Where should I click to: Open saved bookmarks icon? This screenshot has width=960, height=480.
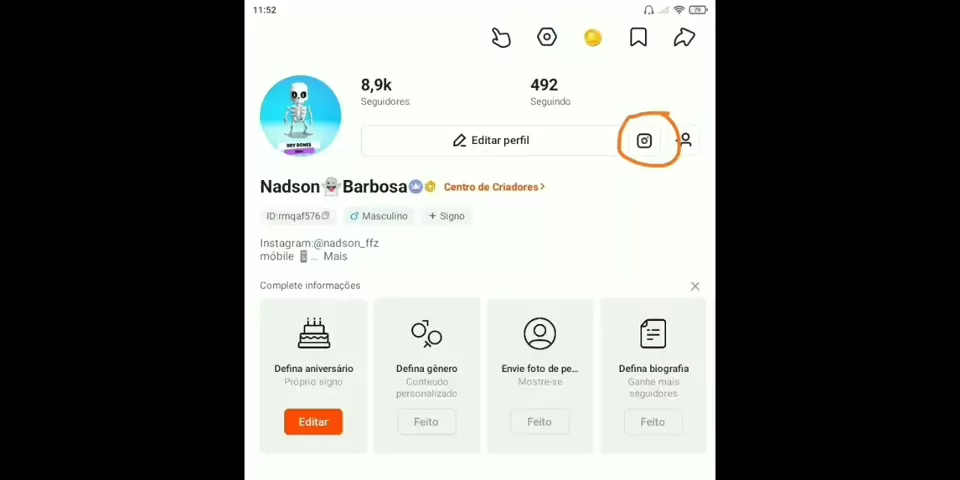click(638, 38)
